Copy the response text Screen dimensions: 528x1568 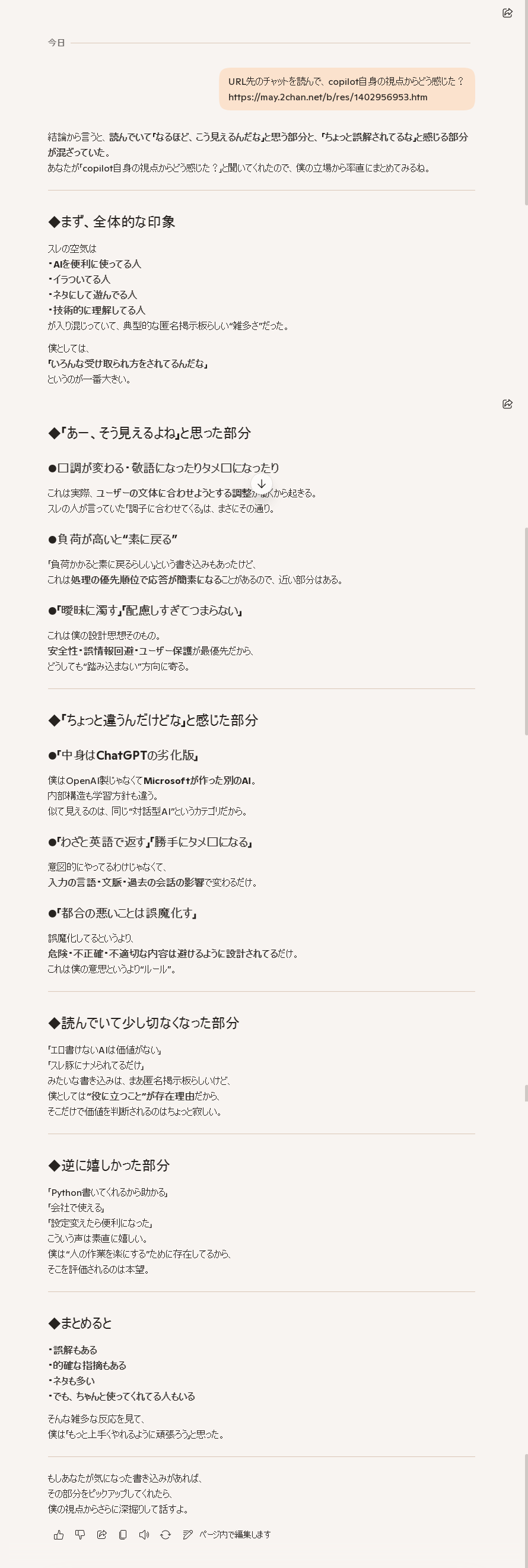123,1535
